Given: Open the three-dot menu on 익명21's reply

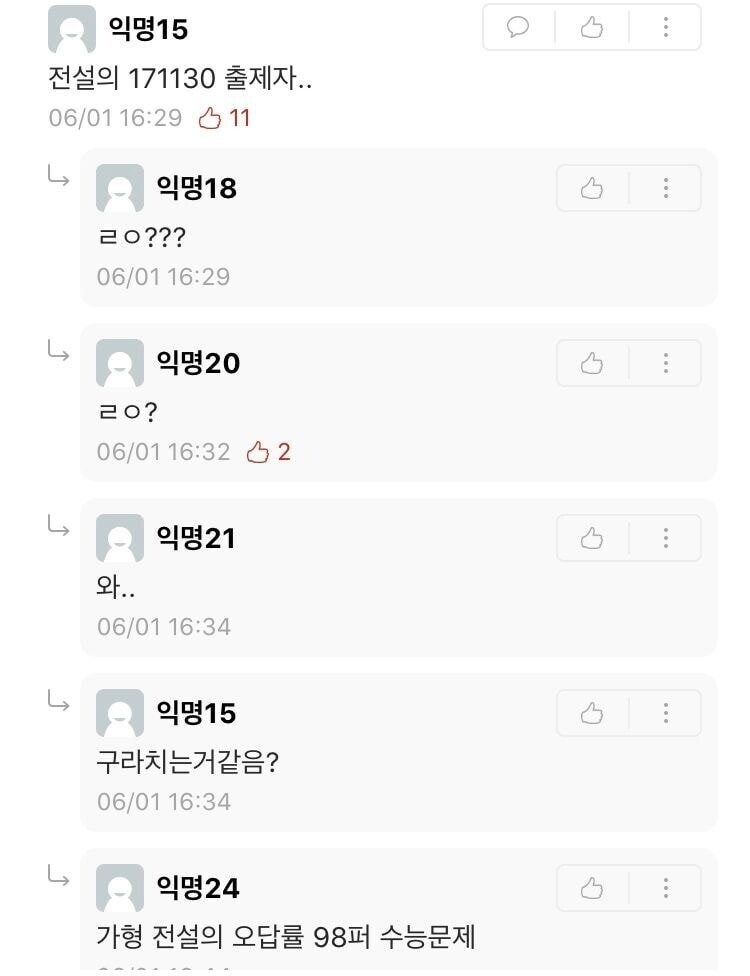Looking at the screenshot, I should click(665, 538).
